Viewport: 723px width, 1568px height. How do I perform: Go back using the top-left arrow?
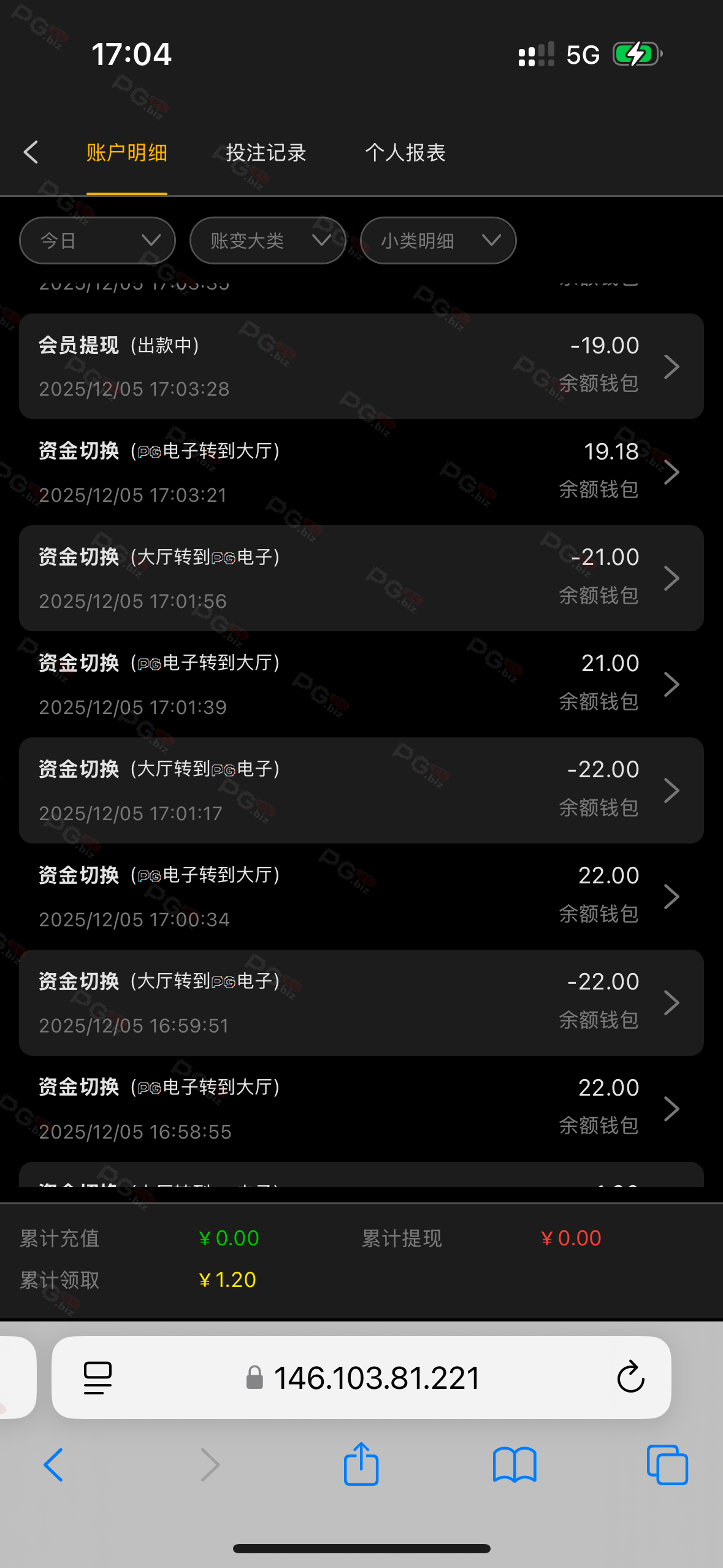tap(31, 152)
